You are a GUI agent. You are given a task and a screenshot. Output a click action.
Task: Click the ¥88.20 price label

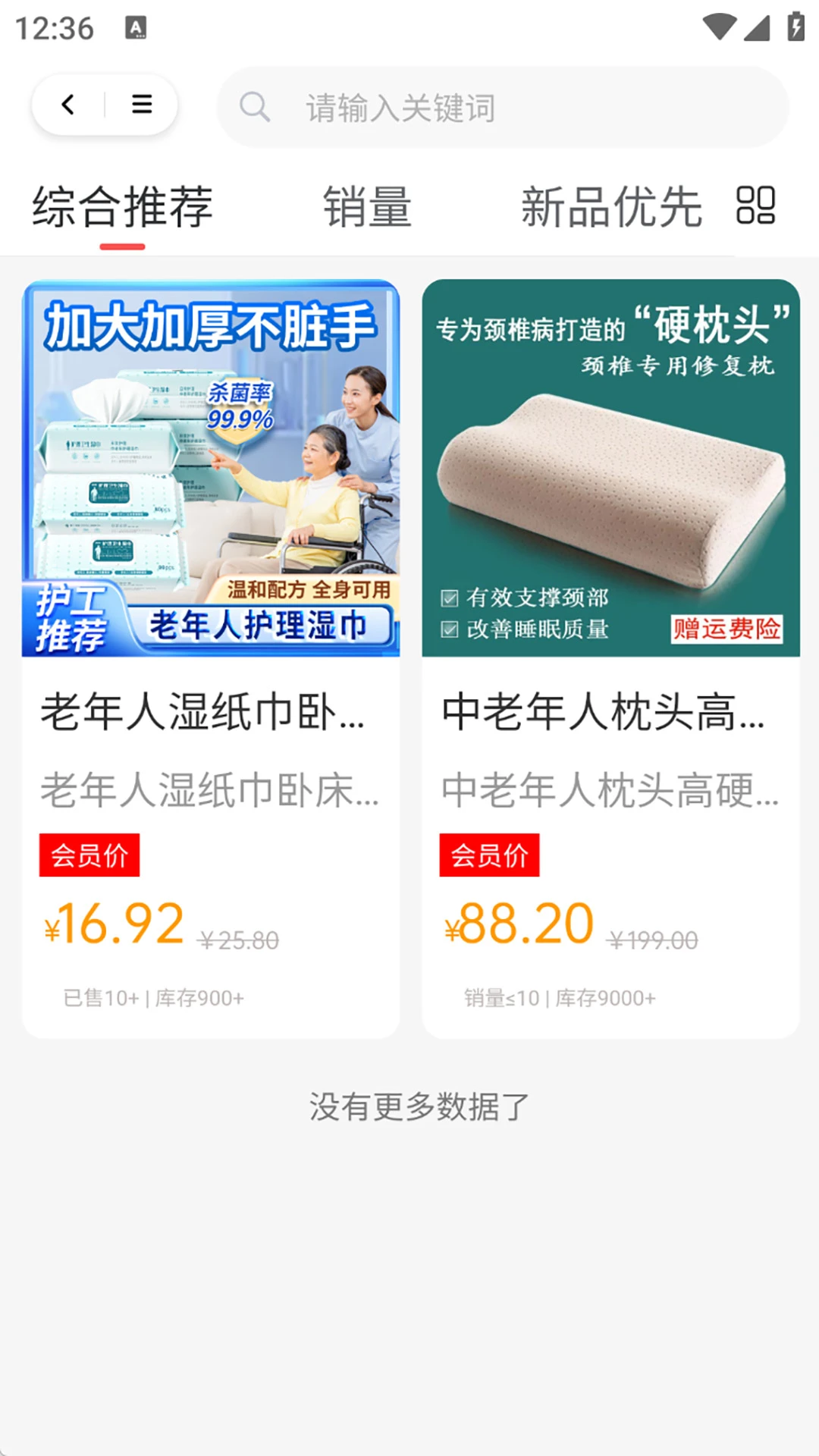[x=518, y=921]
